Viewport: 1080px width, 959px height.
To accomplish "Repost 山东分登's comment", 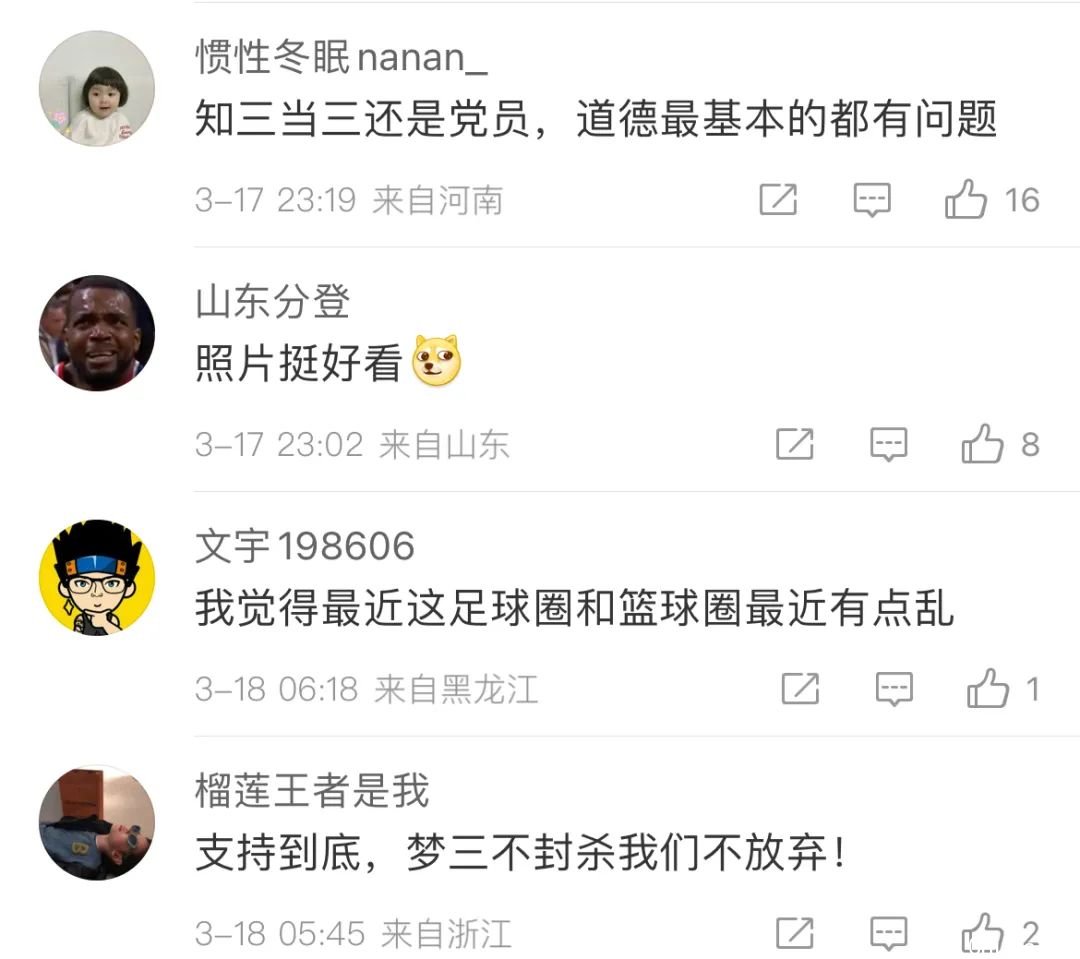I will click(795, 444).
